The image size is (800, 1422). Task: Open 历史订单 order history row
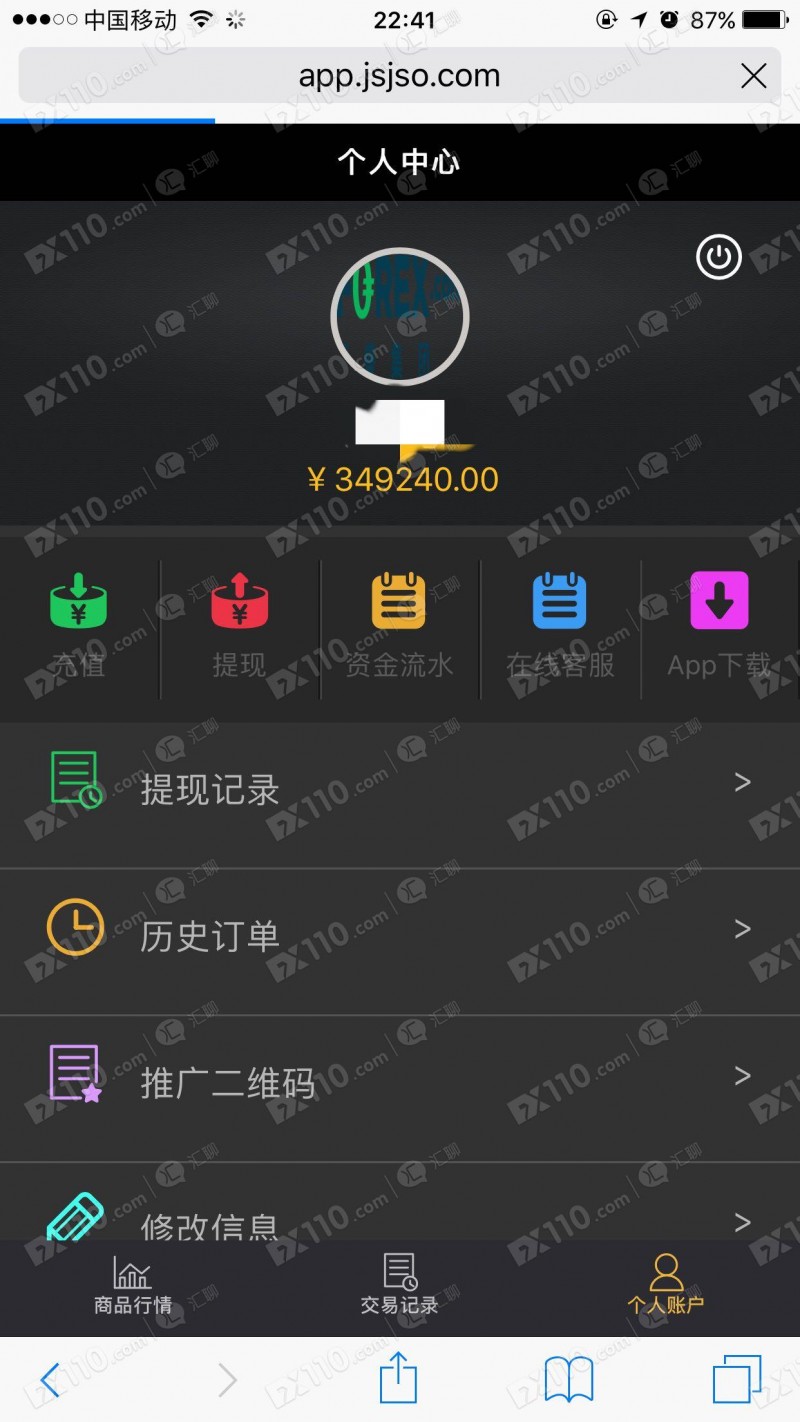[400, 936]
